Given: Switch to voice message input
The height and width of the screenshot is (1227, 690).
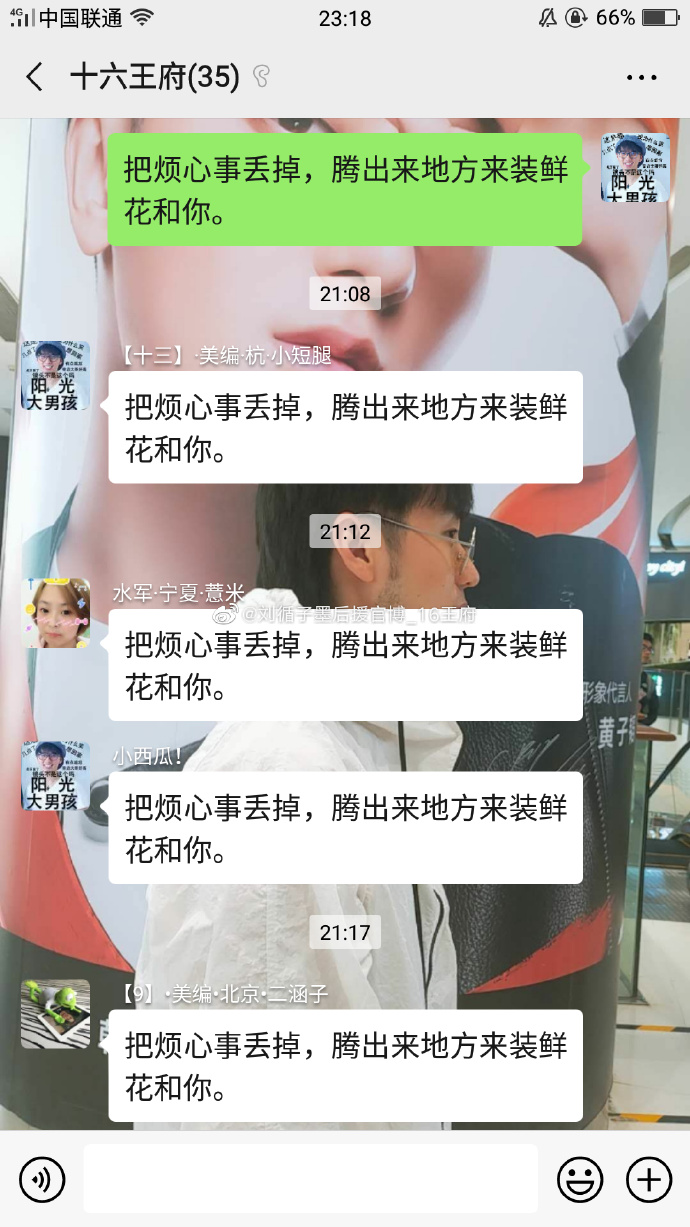Looking at the screenshot, I should tap(42, 1180).
